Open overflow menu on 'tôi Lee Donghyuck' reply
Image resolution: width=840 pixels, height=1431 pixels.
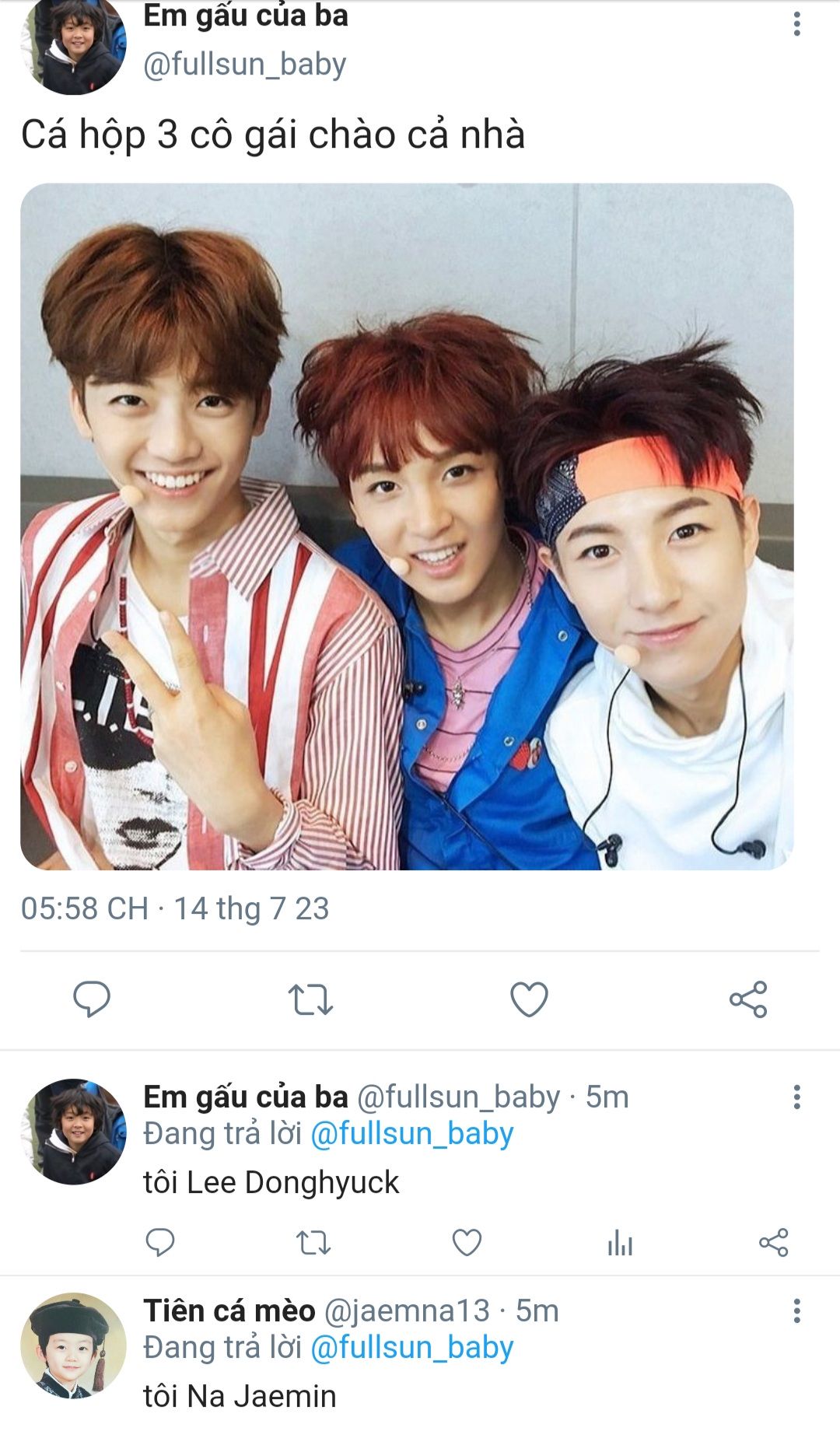pos(796,1097)
